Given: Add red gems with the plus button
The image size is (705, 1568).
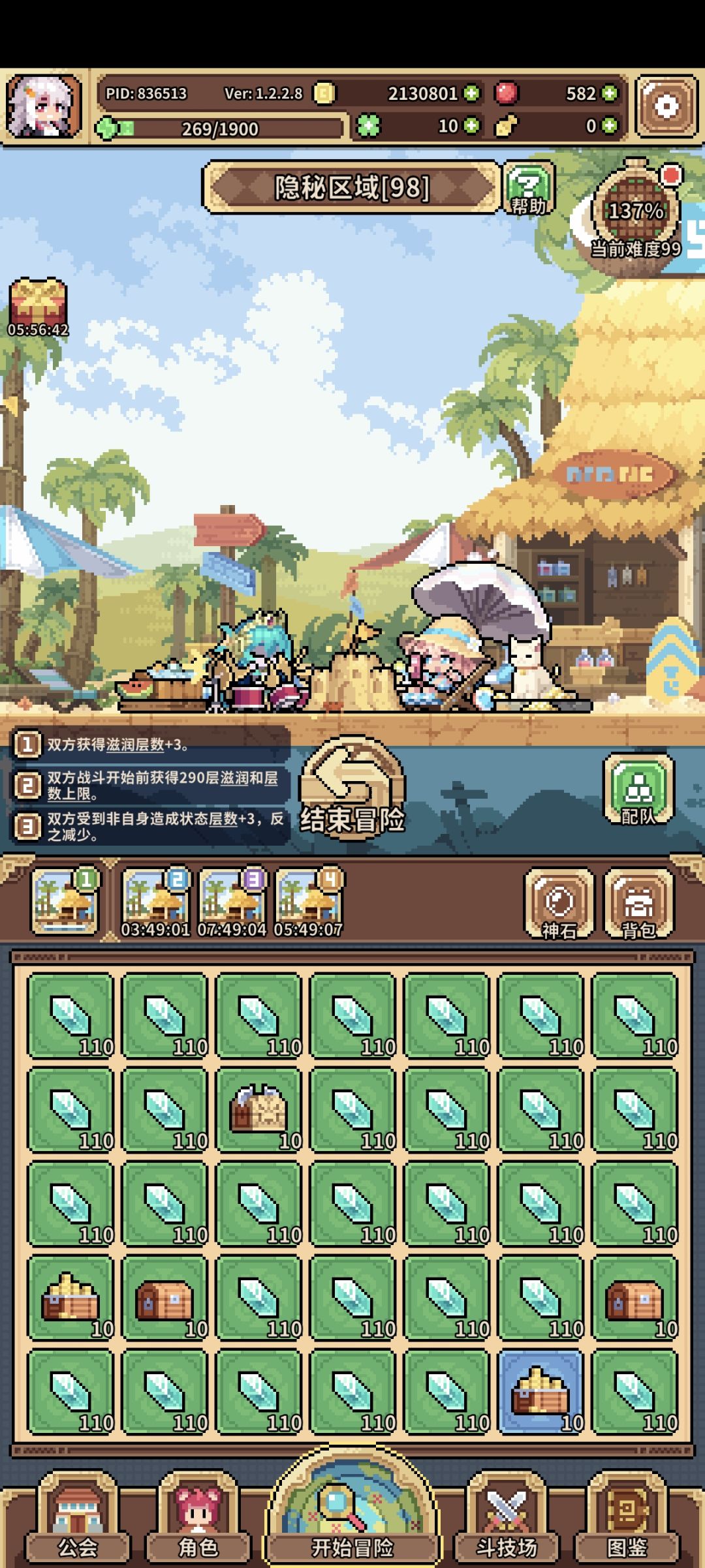Looking at the screenshot, I should coord(609,93).
